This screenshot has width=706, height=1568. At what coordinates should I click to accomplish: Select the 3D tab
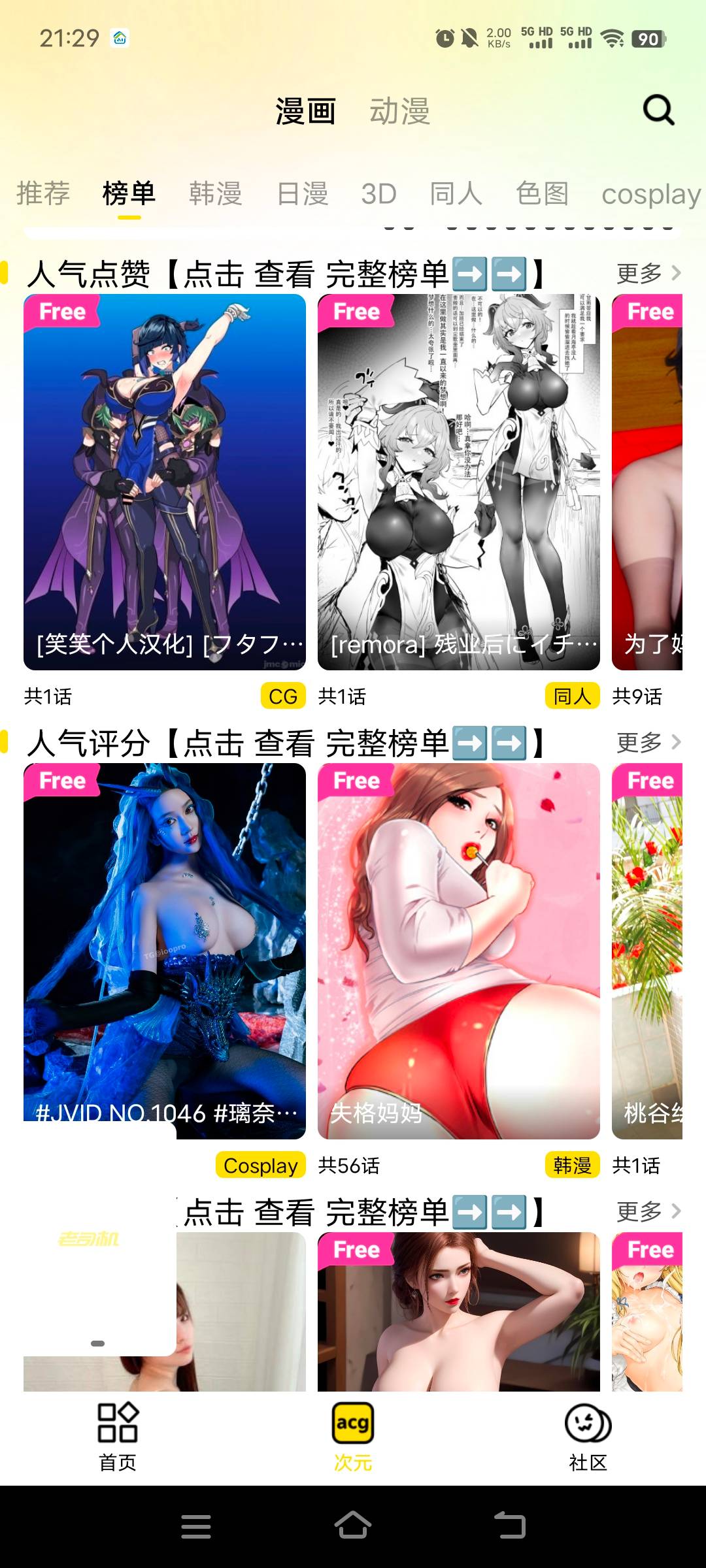[378, 193]
